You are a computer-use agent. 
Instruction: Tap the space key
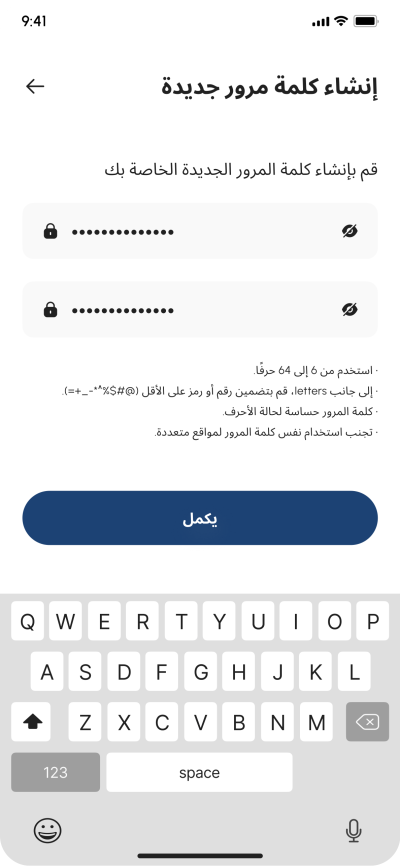[x=199, y=772]
